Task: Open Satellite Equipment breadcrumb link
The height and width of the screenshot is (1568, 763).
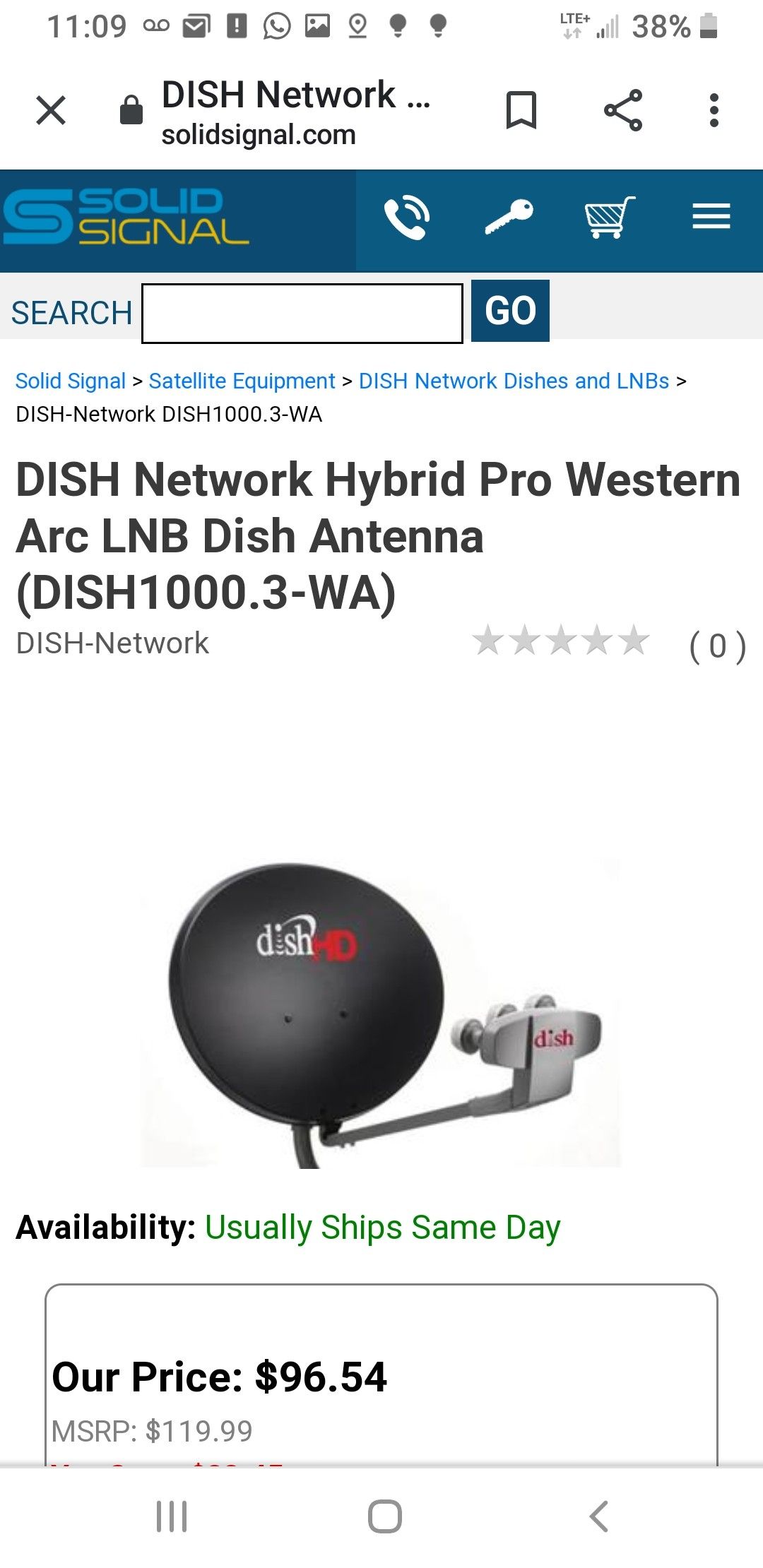Action: click(242, 381)
